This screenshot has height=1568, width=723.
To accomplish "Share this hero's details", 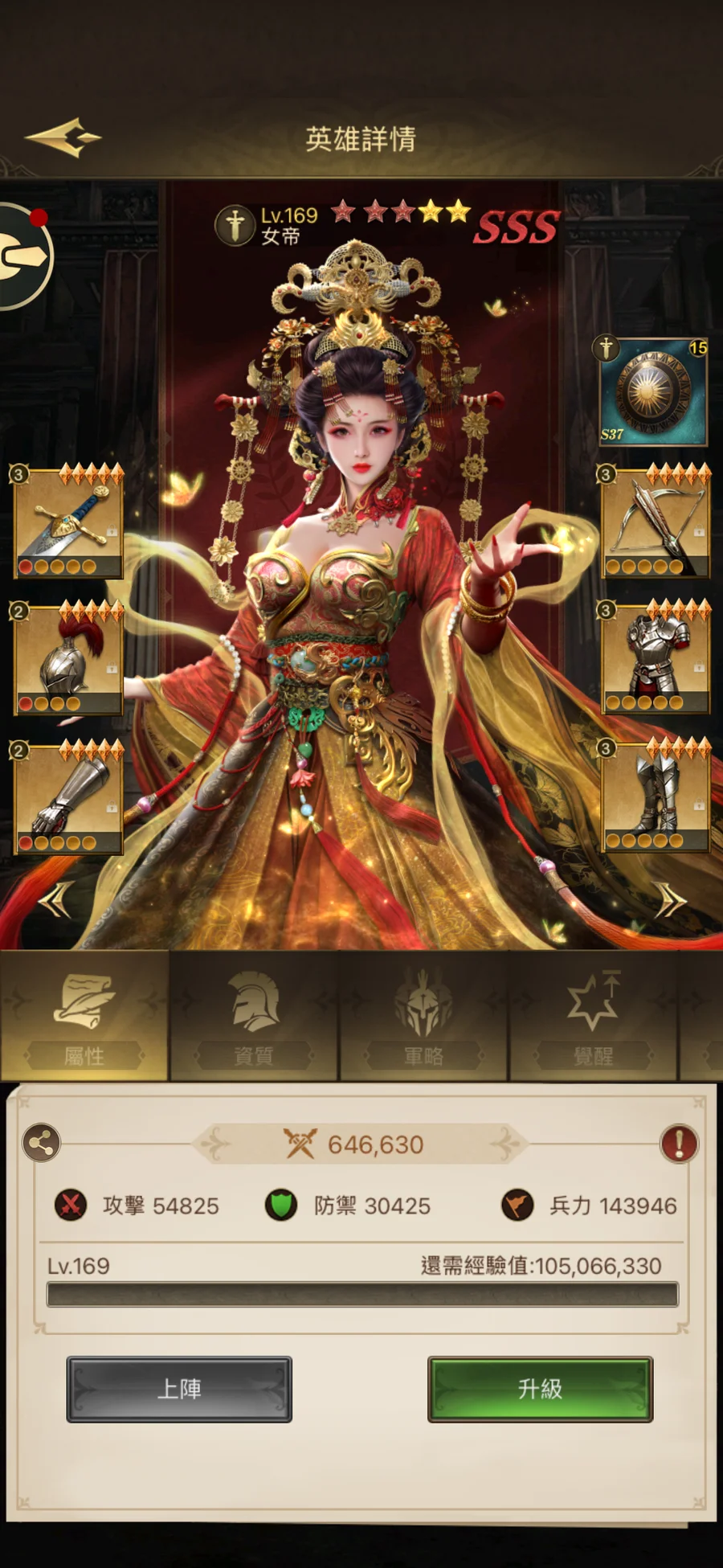I will (42, 1143).
